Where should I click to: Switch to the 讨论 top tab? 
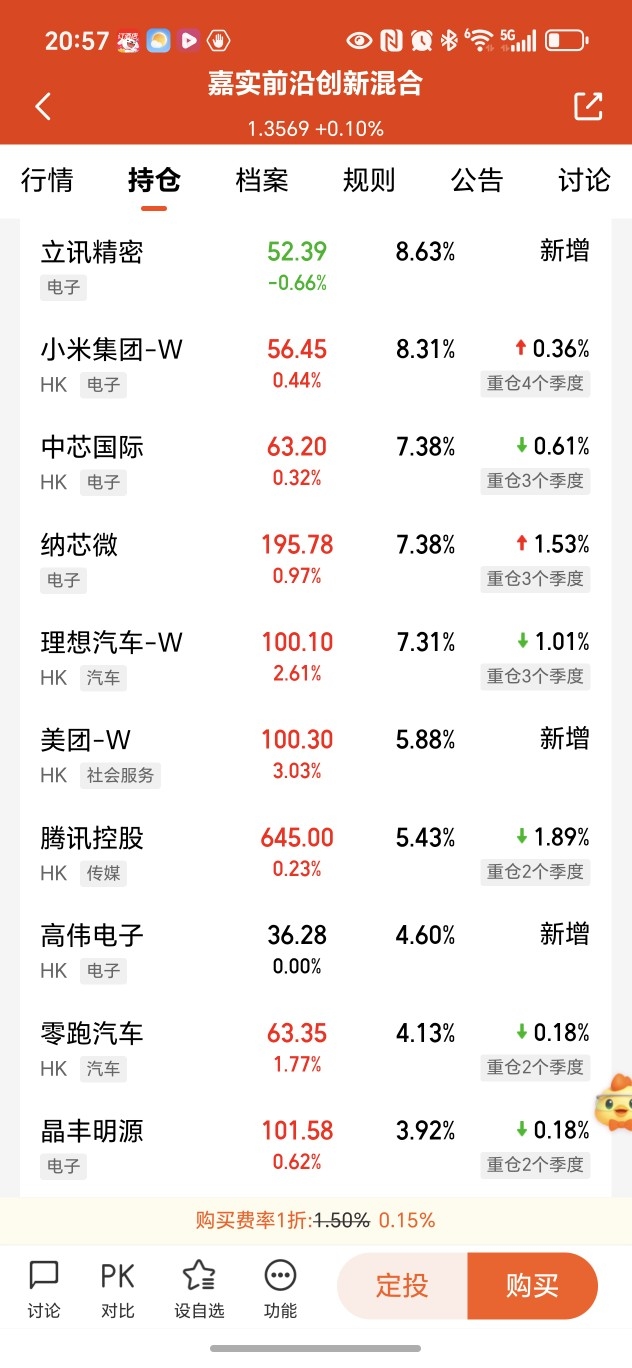coord(583,180)
